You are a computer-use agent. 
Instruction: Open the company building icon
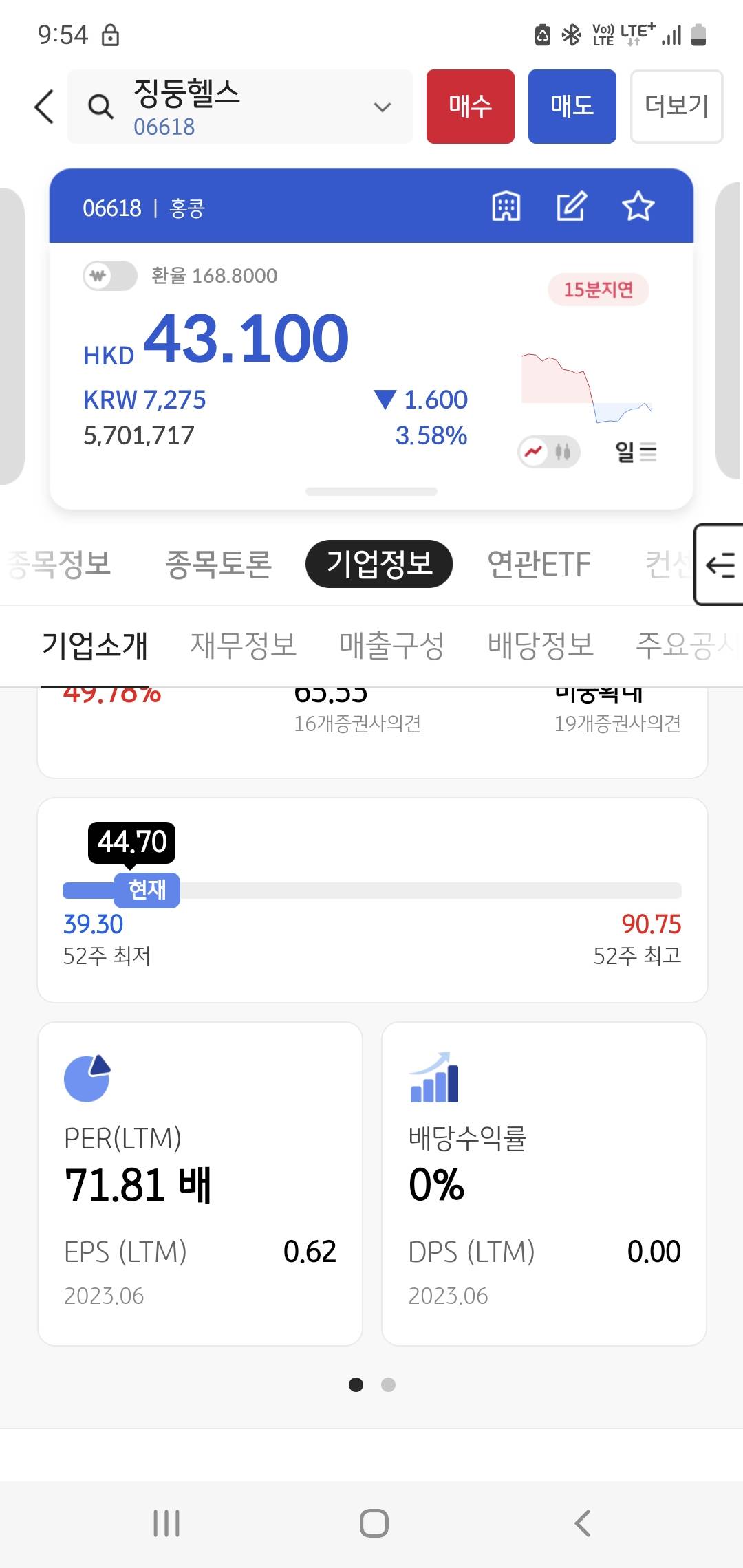coord(506,206)
